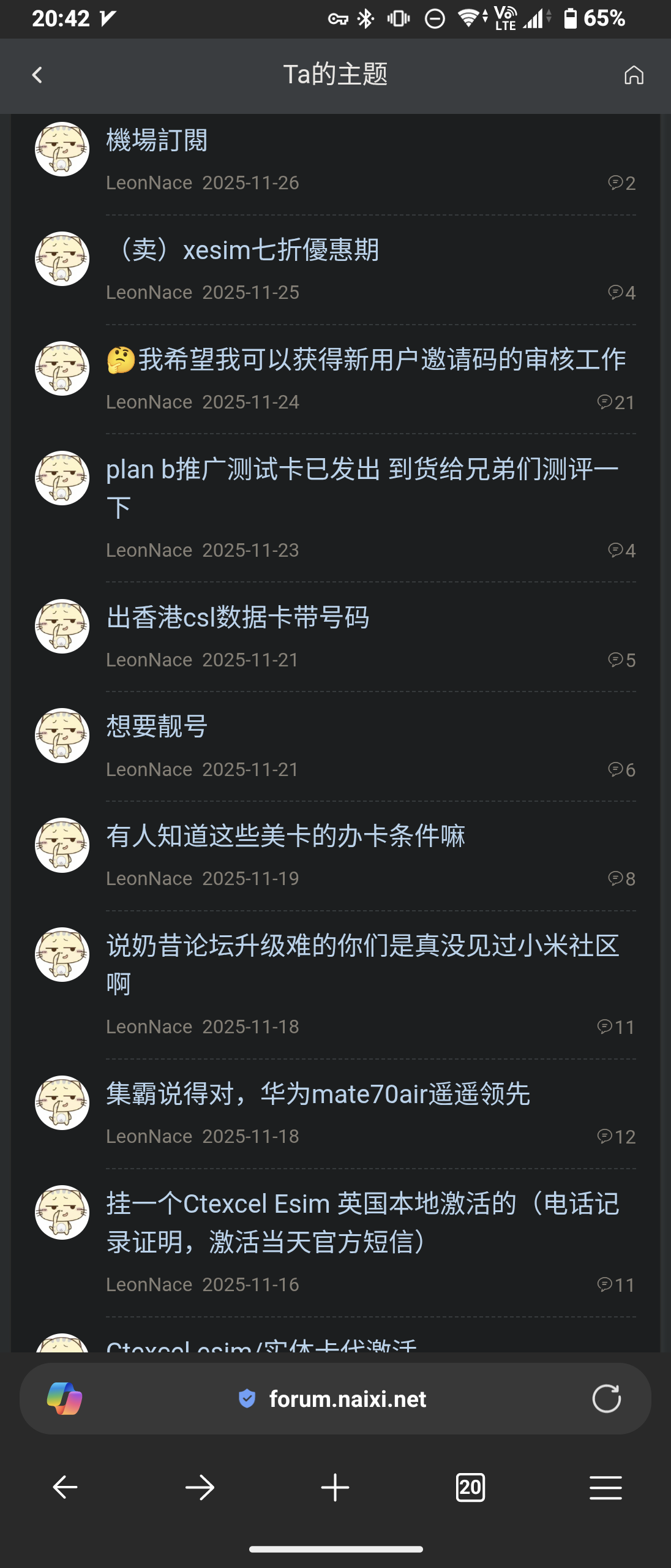Open the plan b推广测试卡 thread
This screenshot has width=671, height=1568.
[361, 470]
